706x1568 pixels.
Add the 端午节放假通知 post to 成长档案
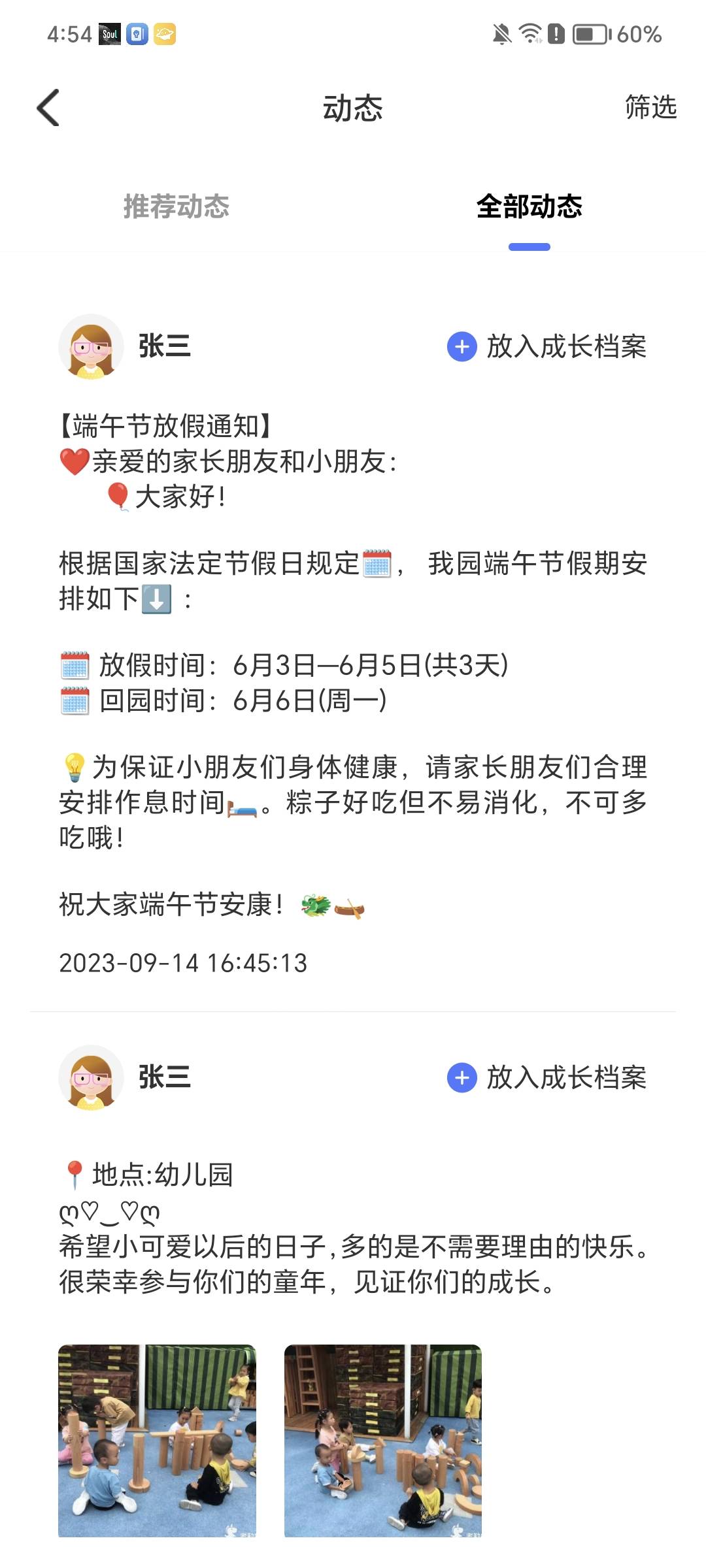tap(546, 346)
